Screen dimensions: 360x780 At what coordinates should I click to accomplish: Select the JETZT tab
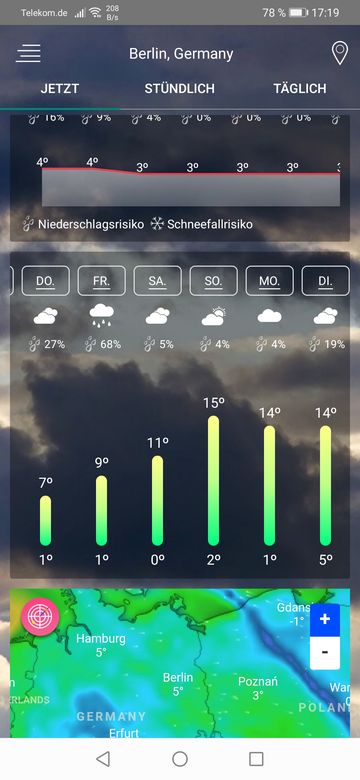[x=60, y=89]
